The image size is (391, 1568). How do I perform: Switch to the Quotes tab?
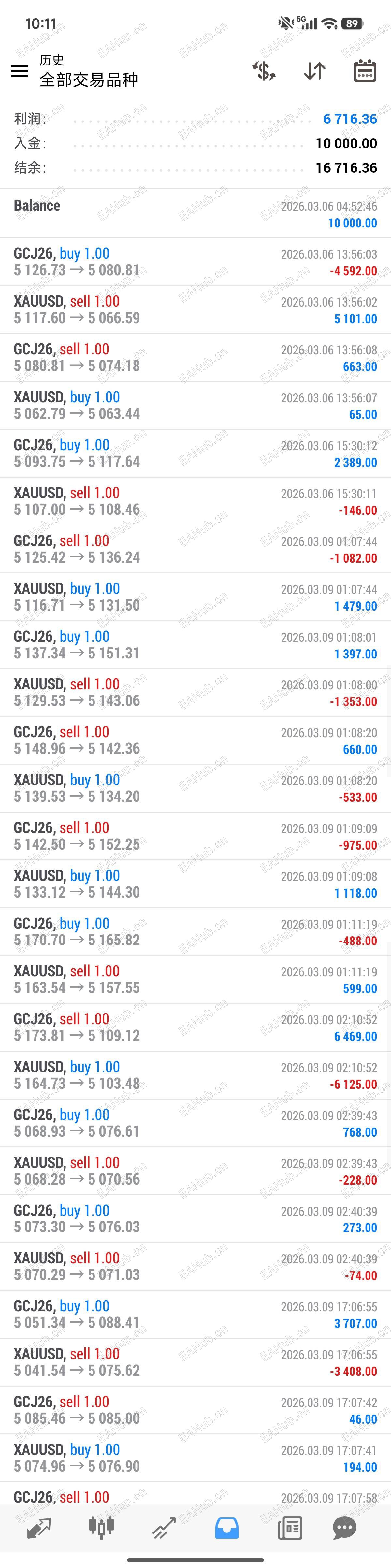click(x=39, y=1527)
